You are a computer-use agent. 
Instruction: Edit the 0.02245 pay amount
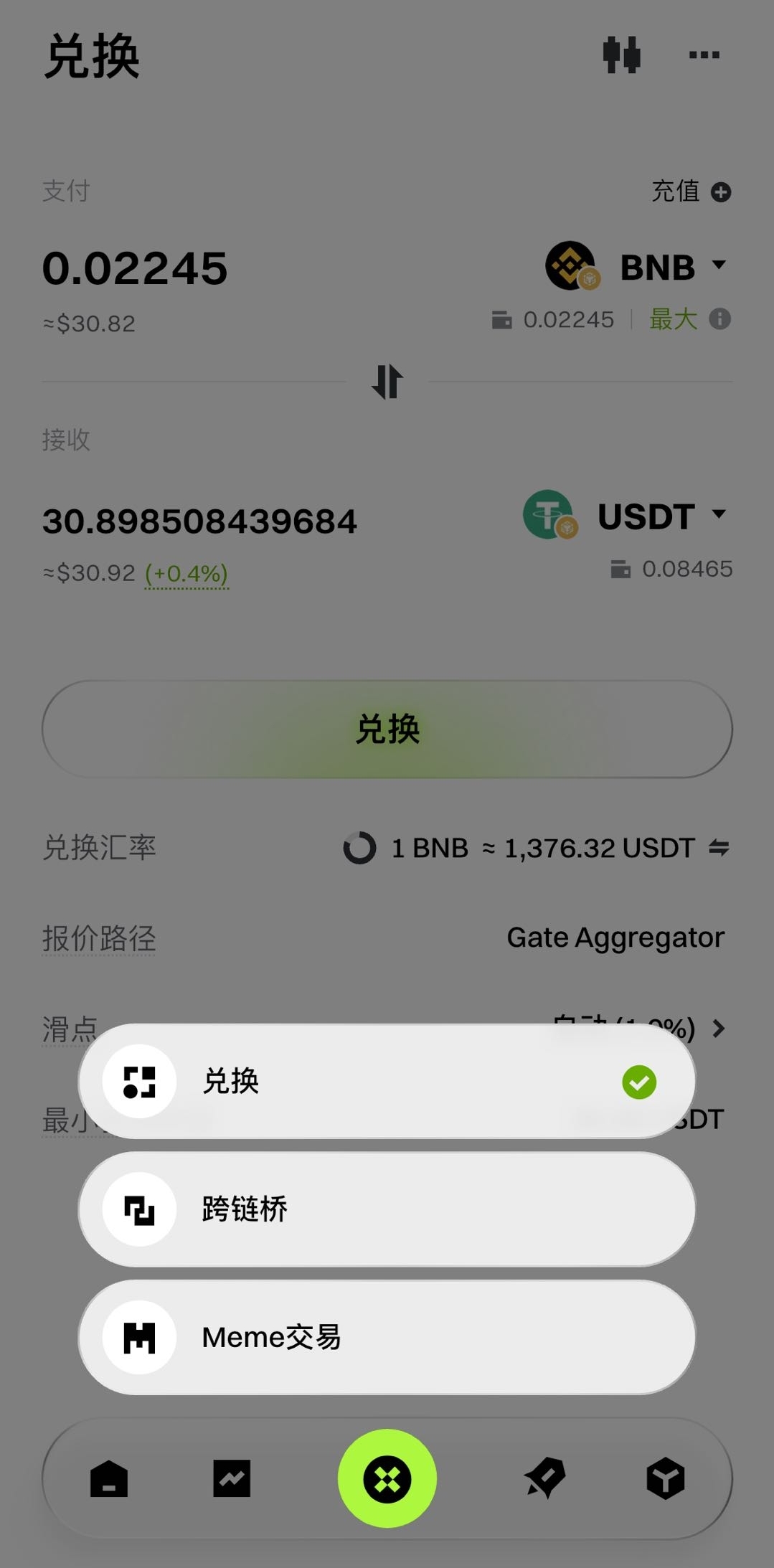(x=135, y=269)
